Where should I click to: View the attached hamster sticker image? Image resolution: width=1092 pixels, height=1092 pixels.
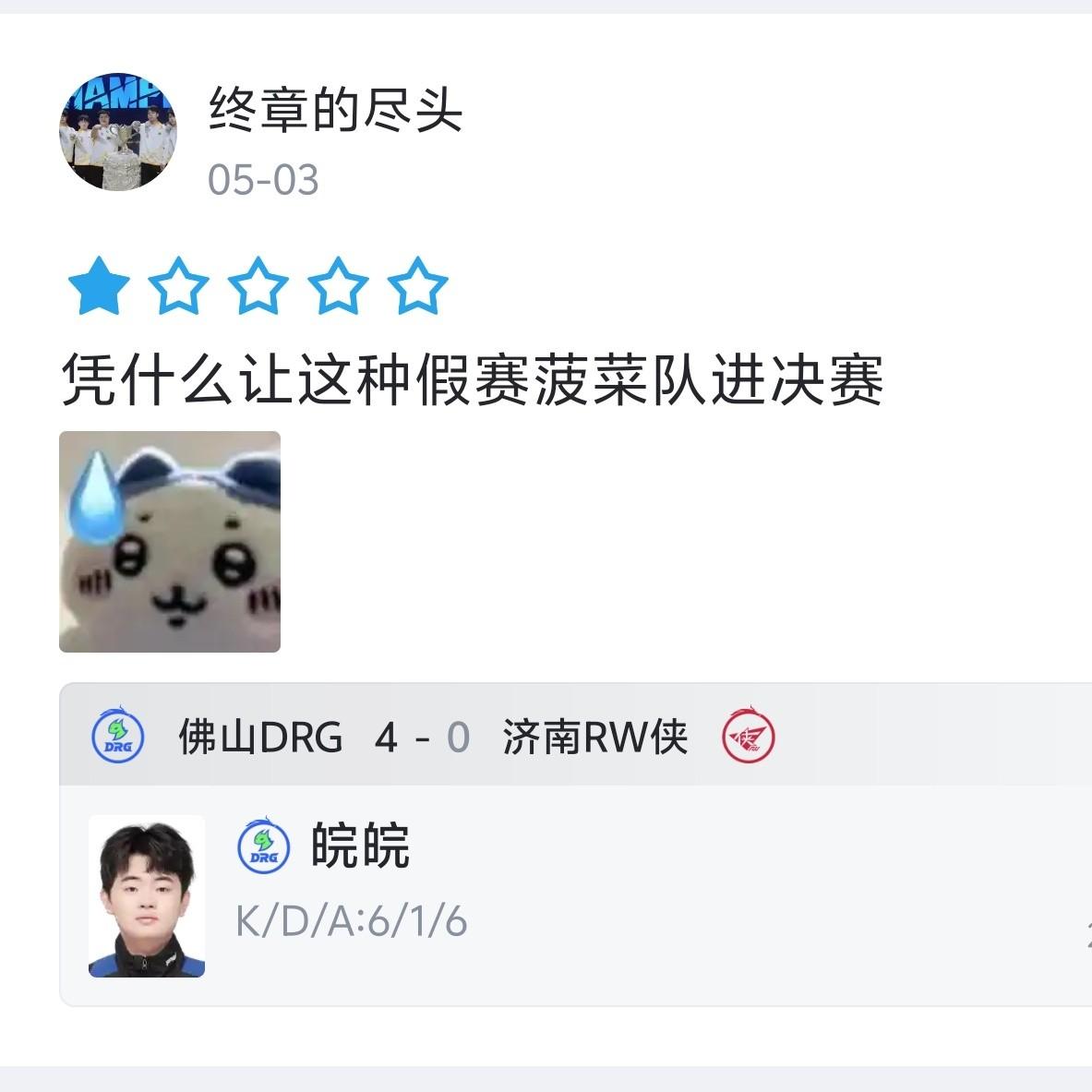coord(170,542)
